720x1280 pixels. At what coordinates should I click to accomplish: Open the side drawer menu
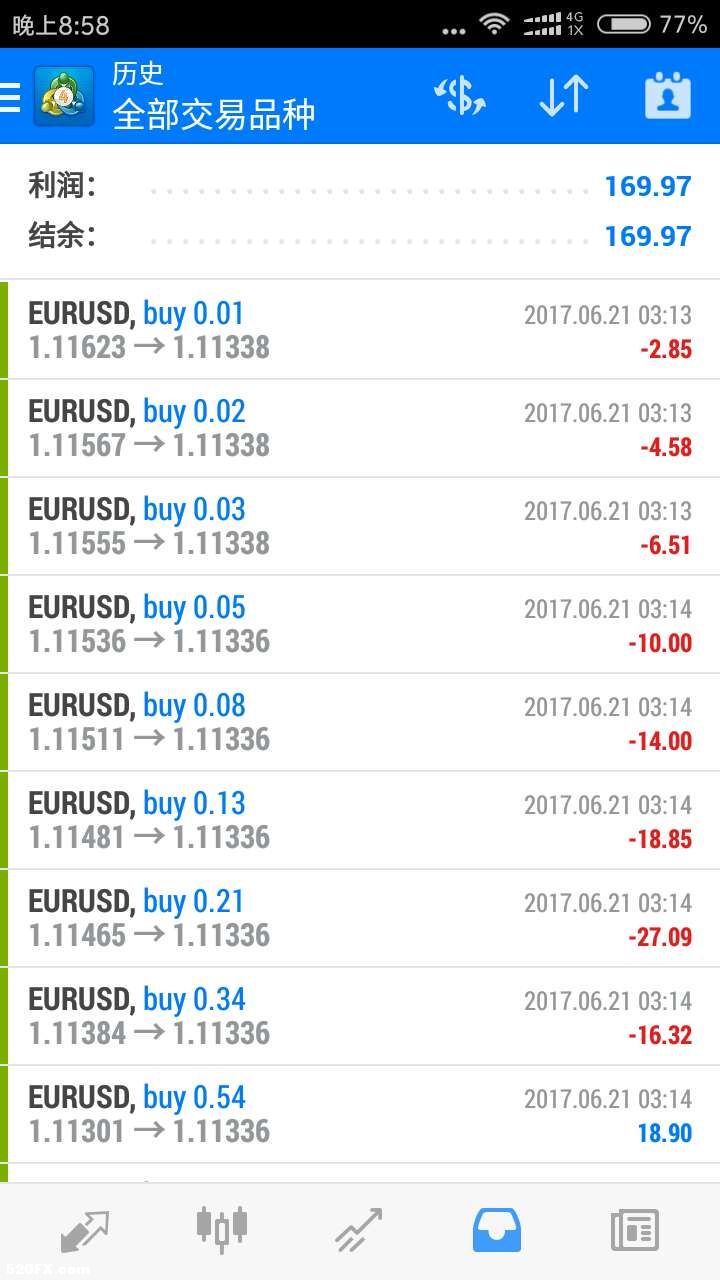click(10, 97)
